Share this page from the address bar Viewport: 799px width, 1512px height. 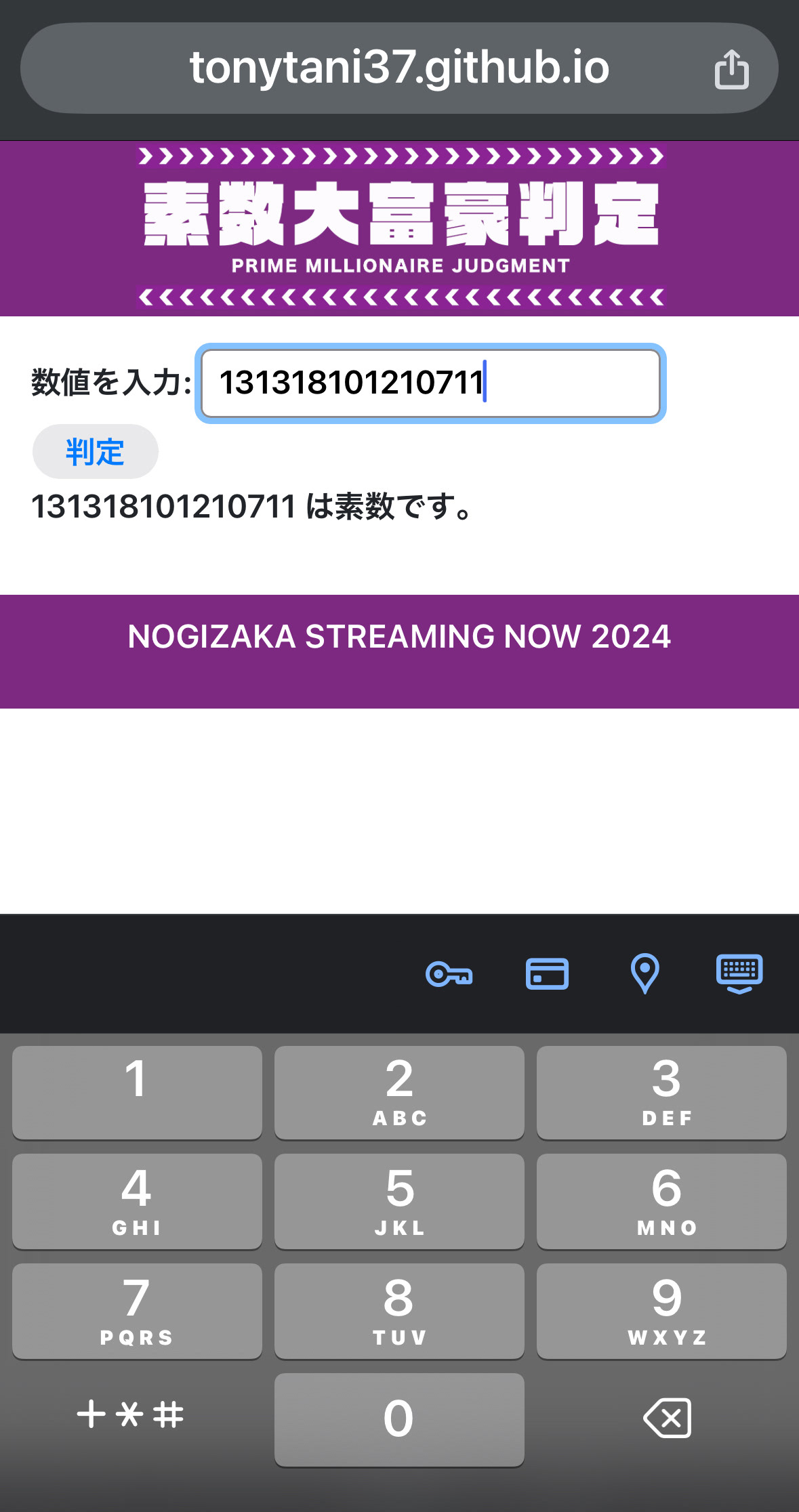click(731, 69)
